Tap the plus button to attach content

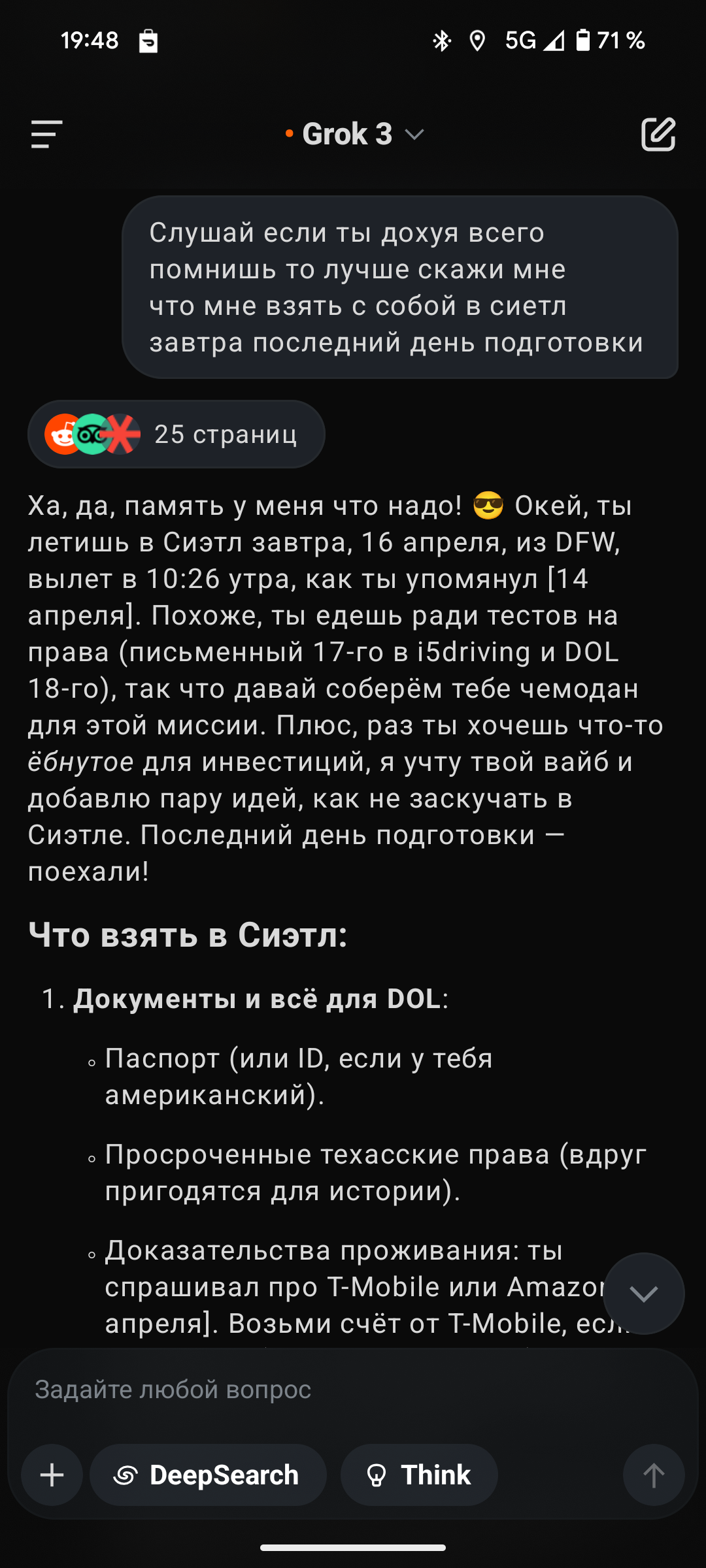coord(52,1475)
